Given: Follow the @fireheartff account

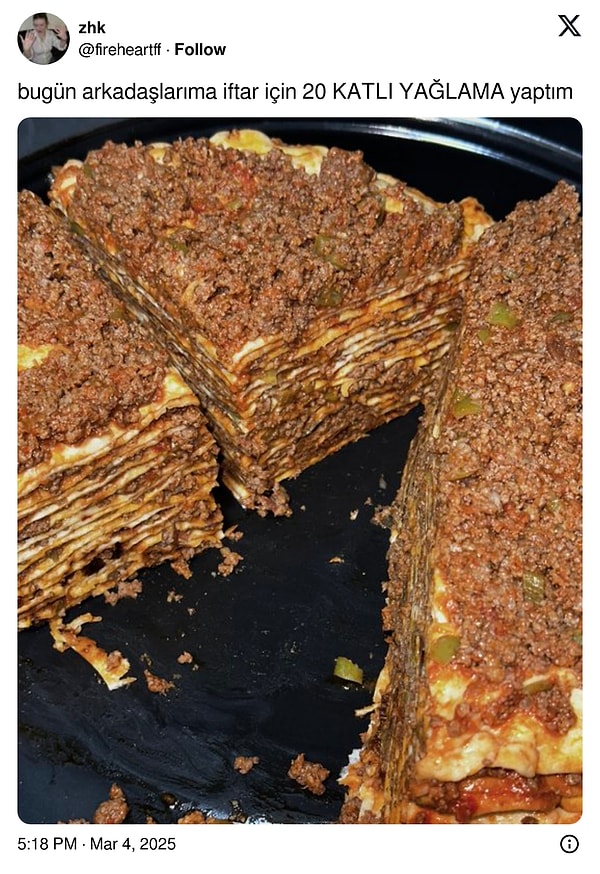Looking at the screenshot, I should tap(200, 49).
